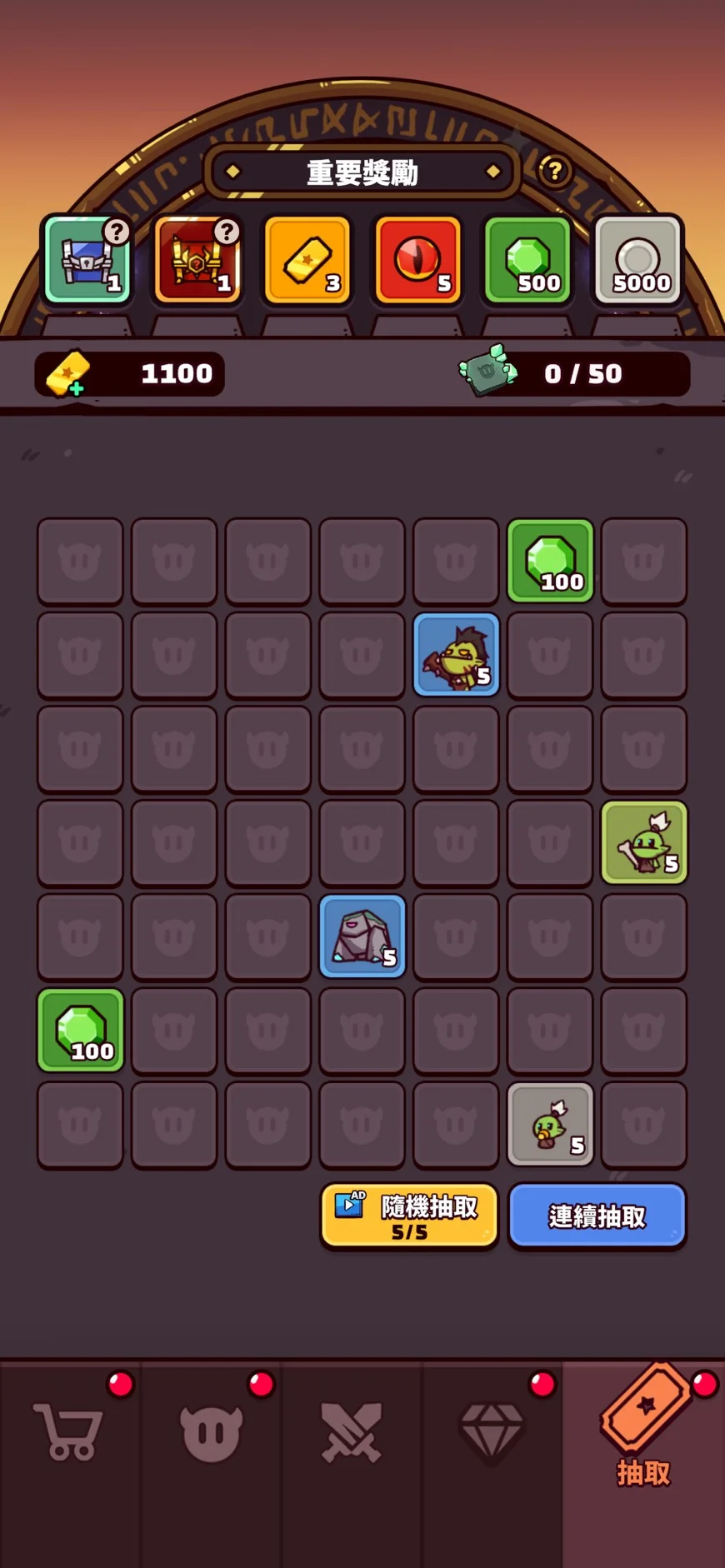Tap the baby goblin with pacifier tile
This screenshot has height=1568, width=725.
point(550,1124)
